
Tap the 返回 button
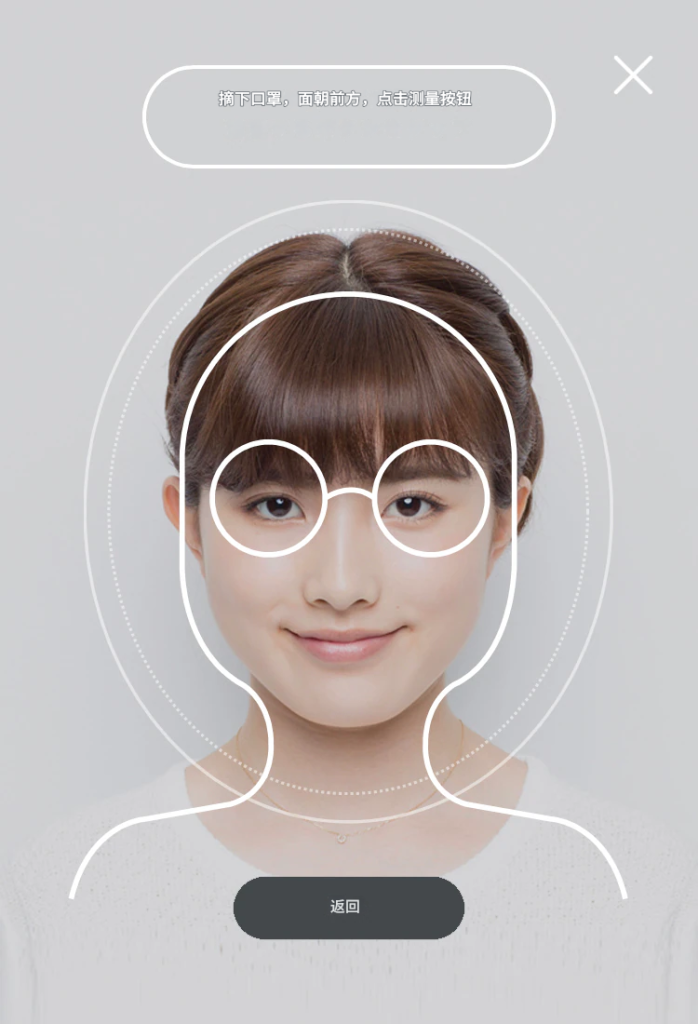pos(348,907)
